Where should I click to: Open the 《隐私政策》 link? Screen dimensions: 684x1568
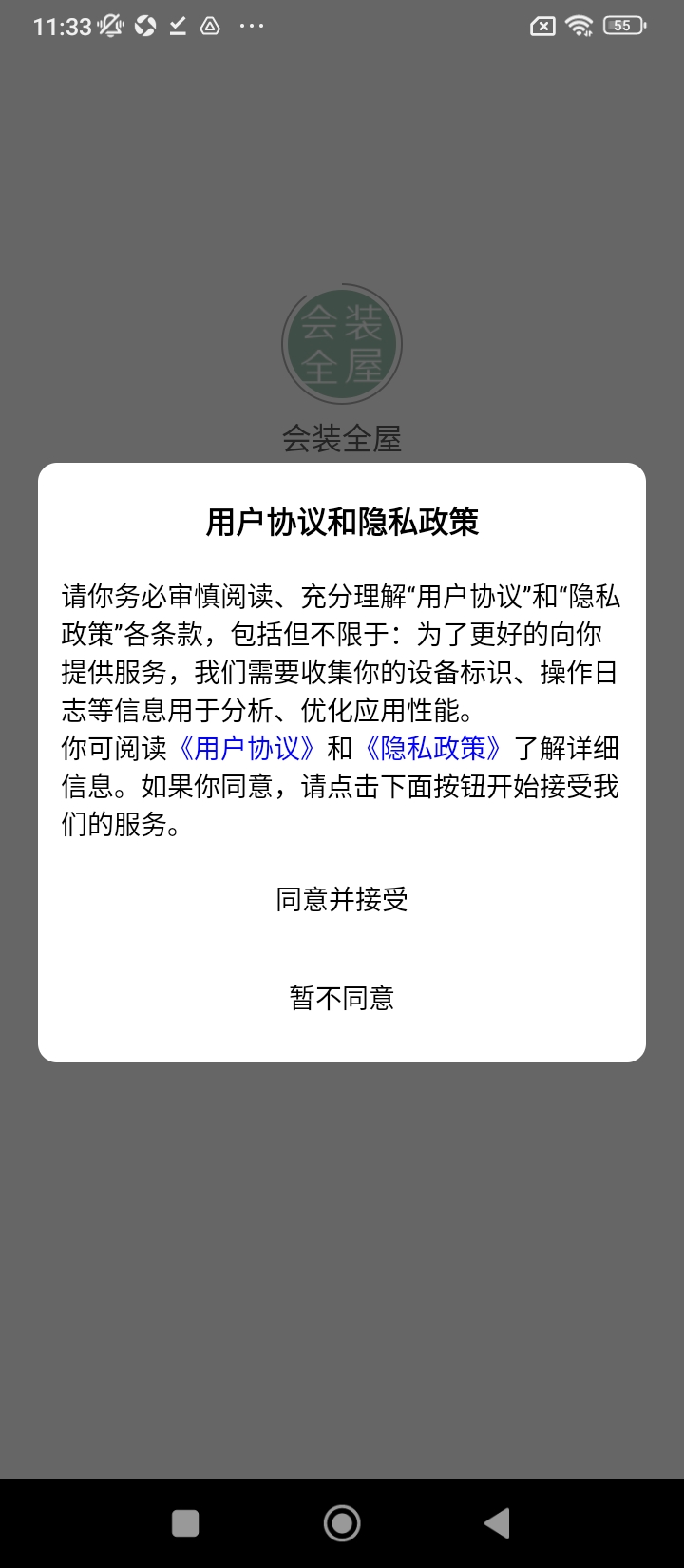point(433,749)
